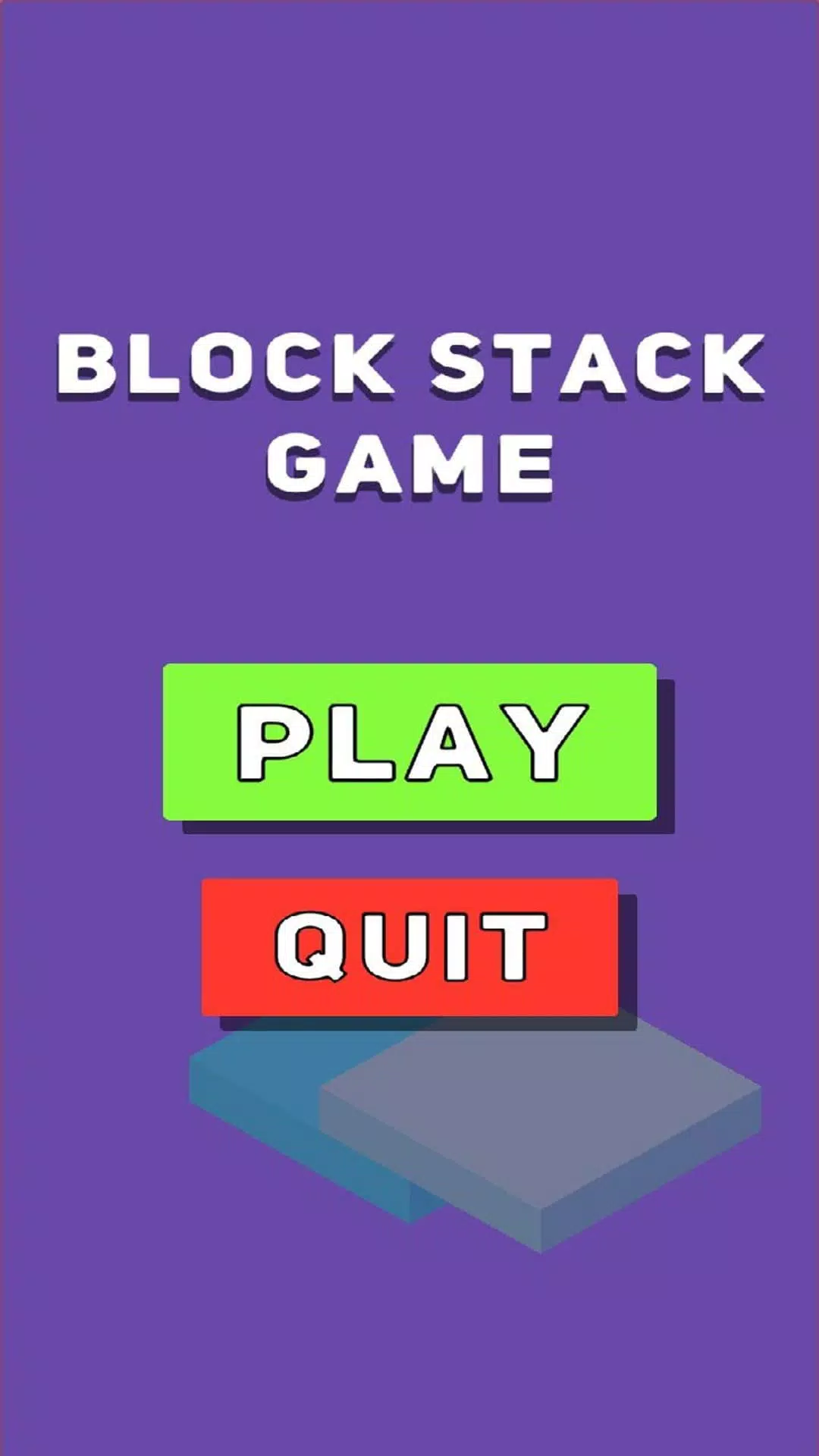Viewport: 819px width, 1456px height.
Task: Exit the game using QUIT
Action: coord(409,947)
